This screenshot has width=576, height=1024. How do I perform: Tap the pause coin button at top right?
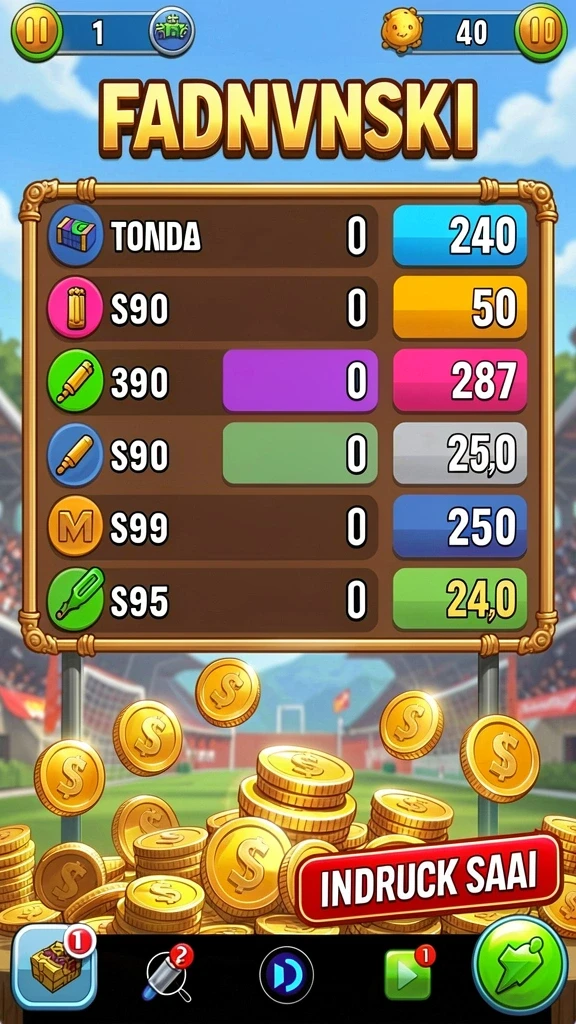tap(540, 31)
